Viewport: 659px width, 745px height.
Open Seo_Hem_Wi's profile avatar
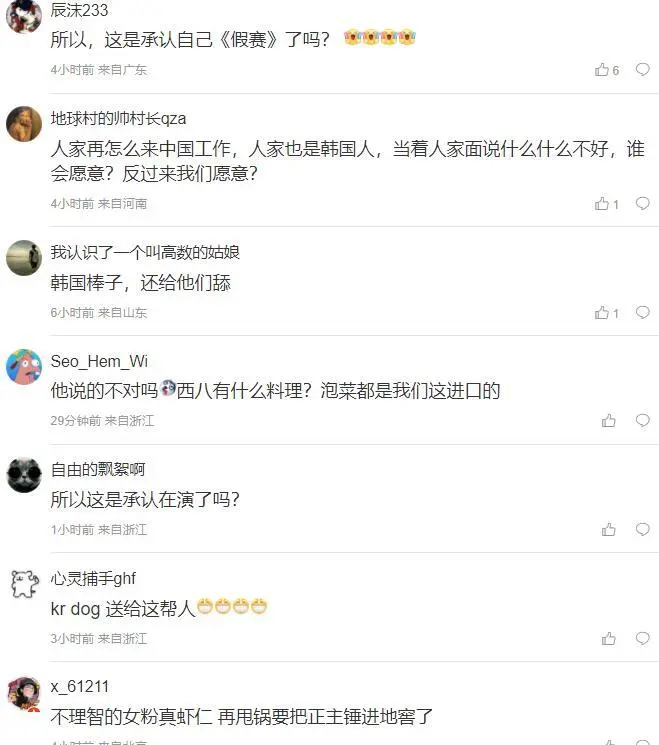24,366
